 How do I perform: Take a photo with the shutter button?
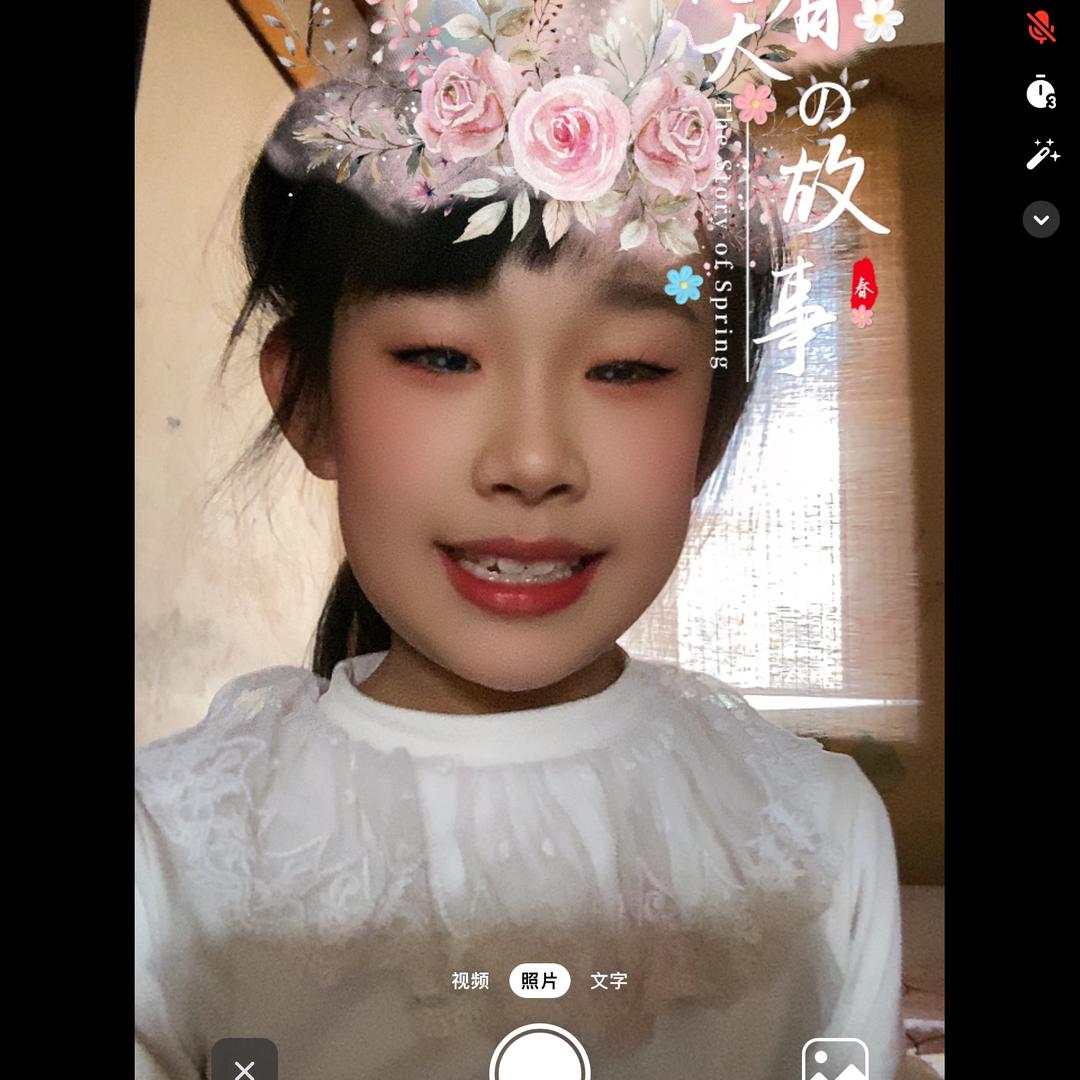(540, 1060)
